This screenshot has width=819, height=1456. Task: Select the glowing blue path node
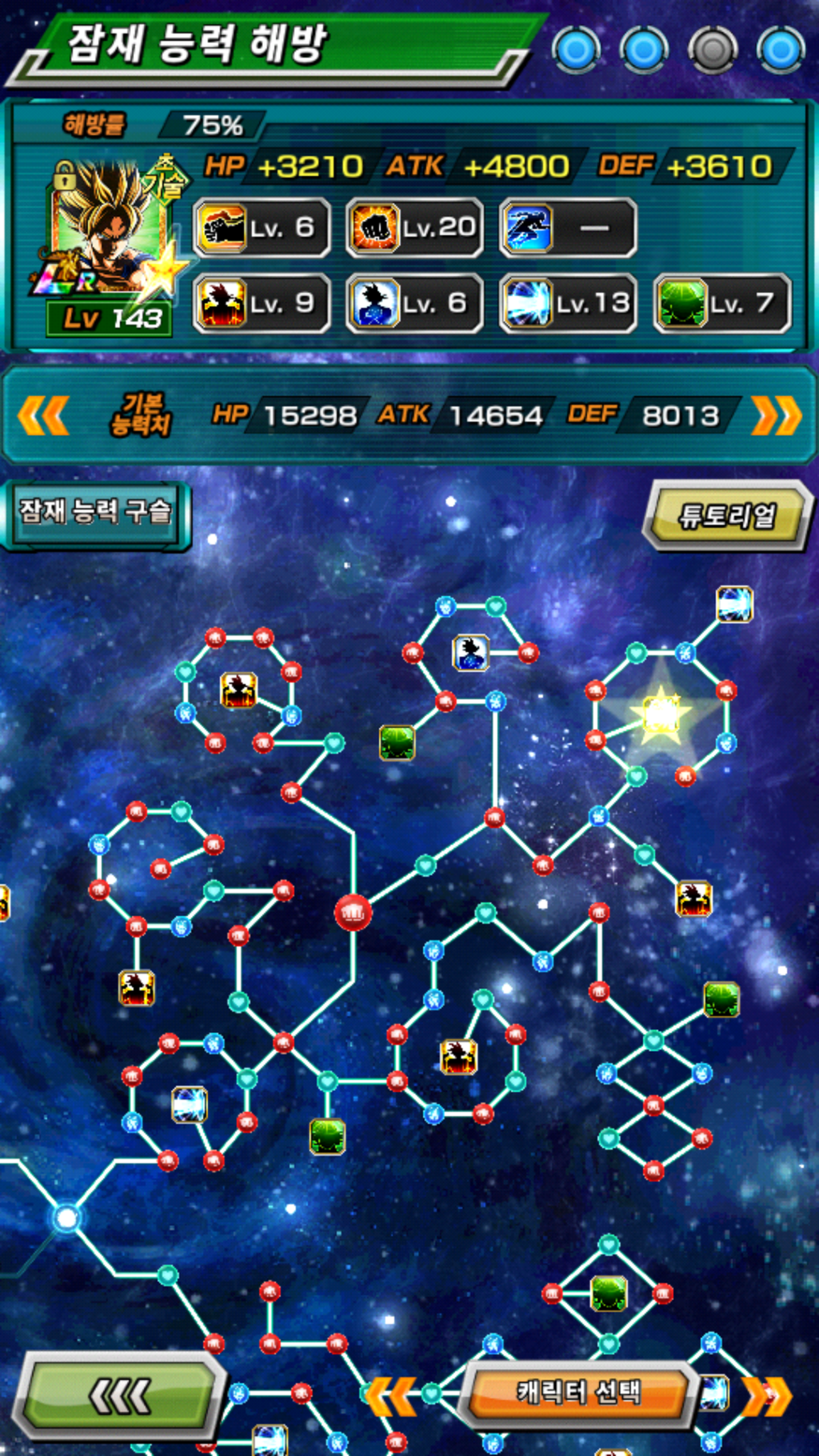pyautogui.click(x=66, y=1218)
